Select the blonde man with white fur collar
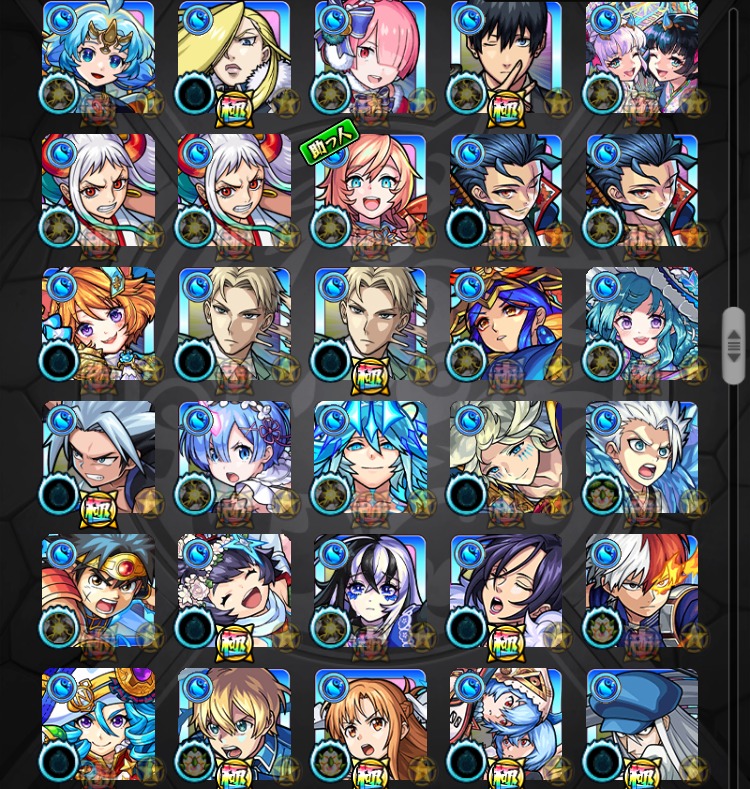This screenshot has height=789, width=750. tap(234, 57)
